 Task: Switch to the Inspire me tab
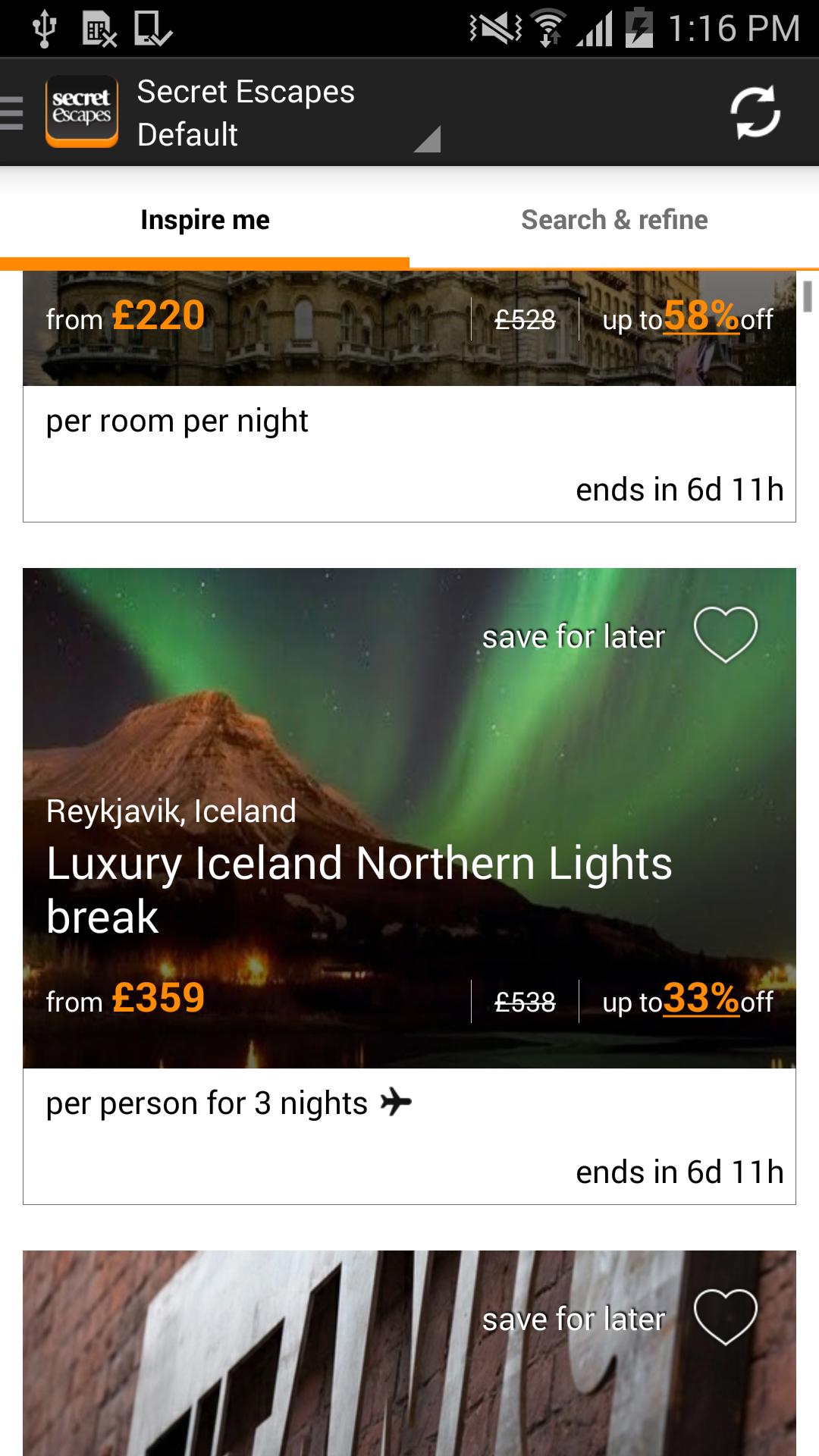[205, 220]
